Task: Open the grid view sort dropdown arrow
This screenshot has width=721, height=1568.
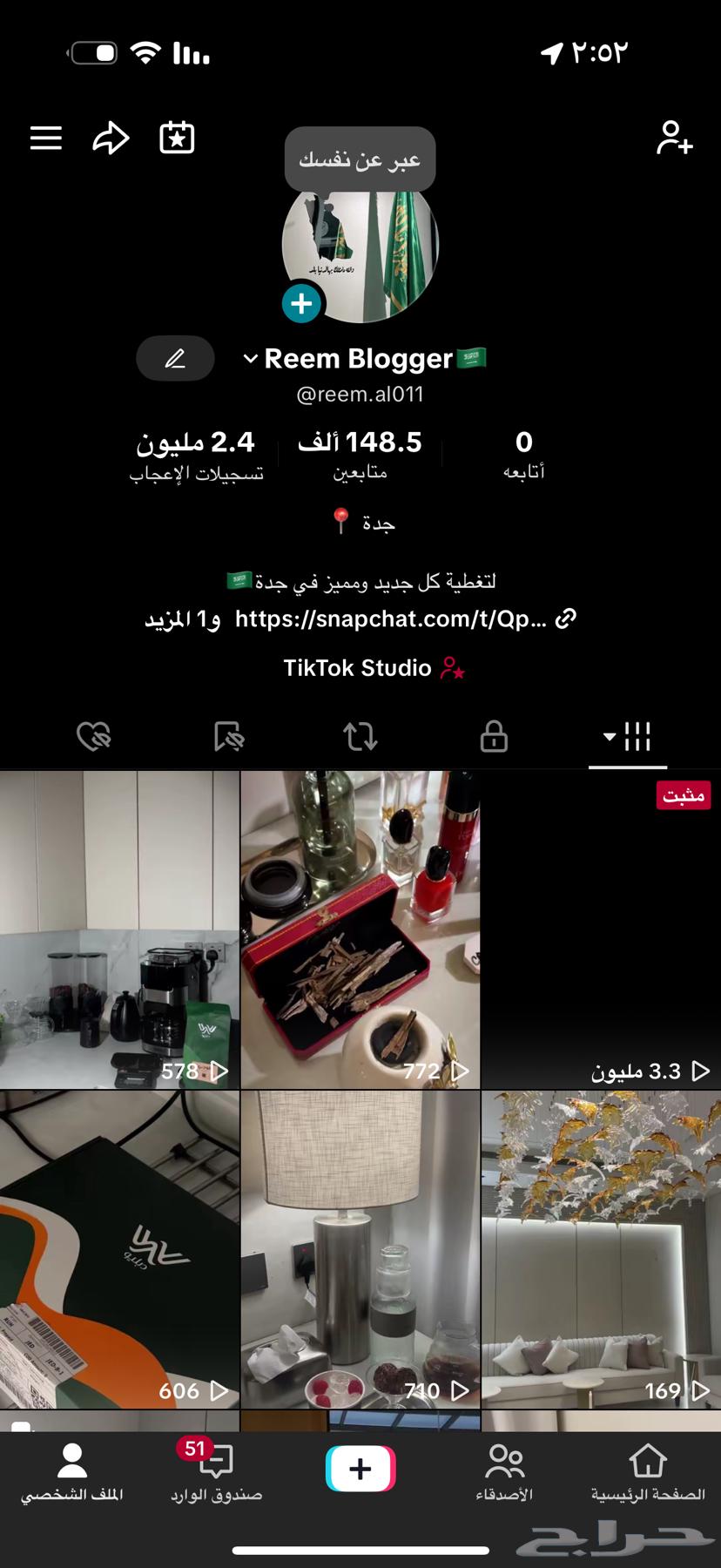Action: tap(609, 736)
